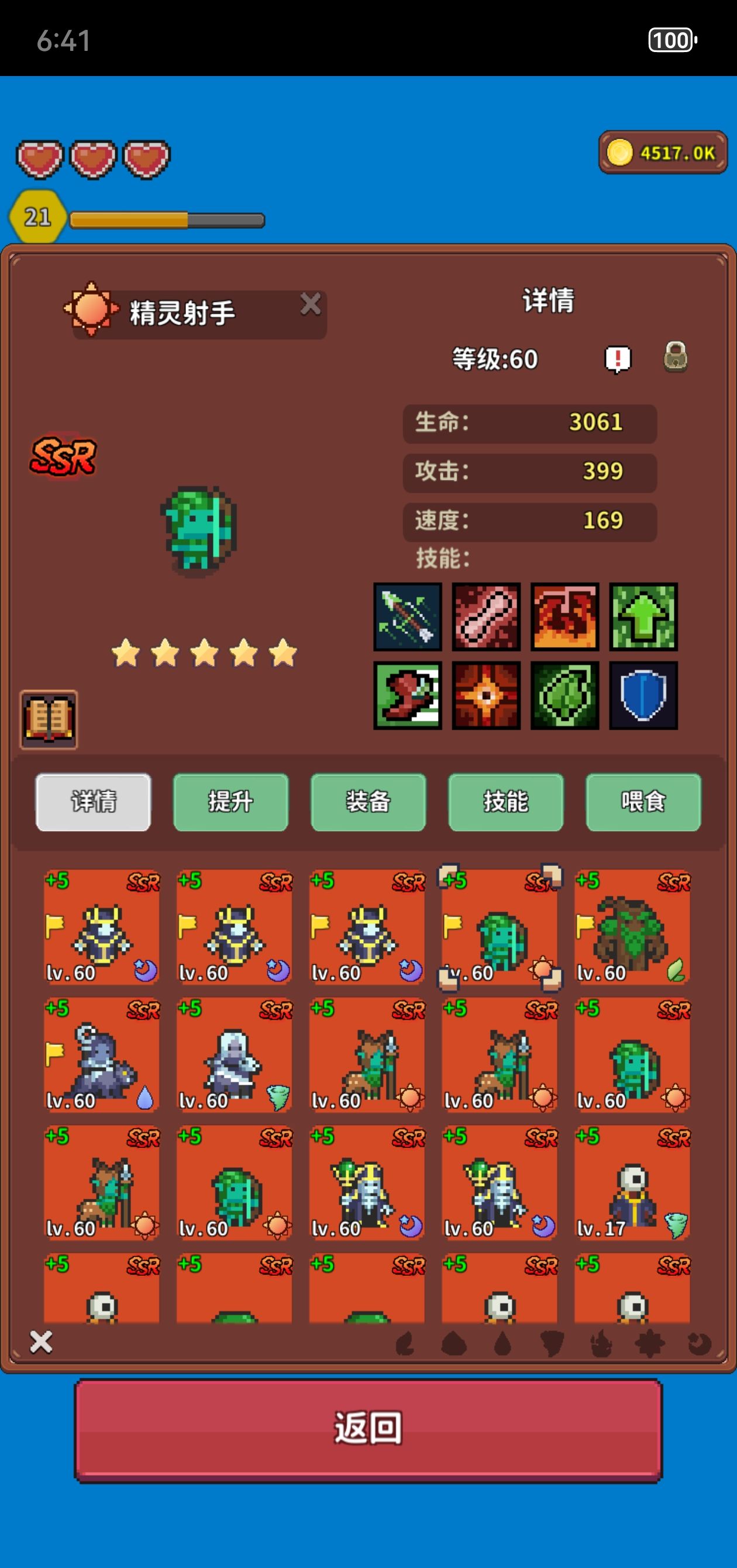The image size is (737, 1568).
Task: Open the exclamation info icon
Action: (x=617, y=359)
